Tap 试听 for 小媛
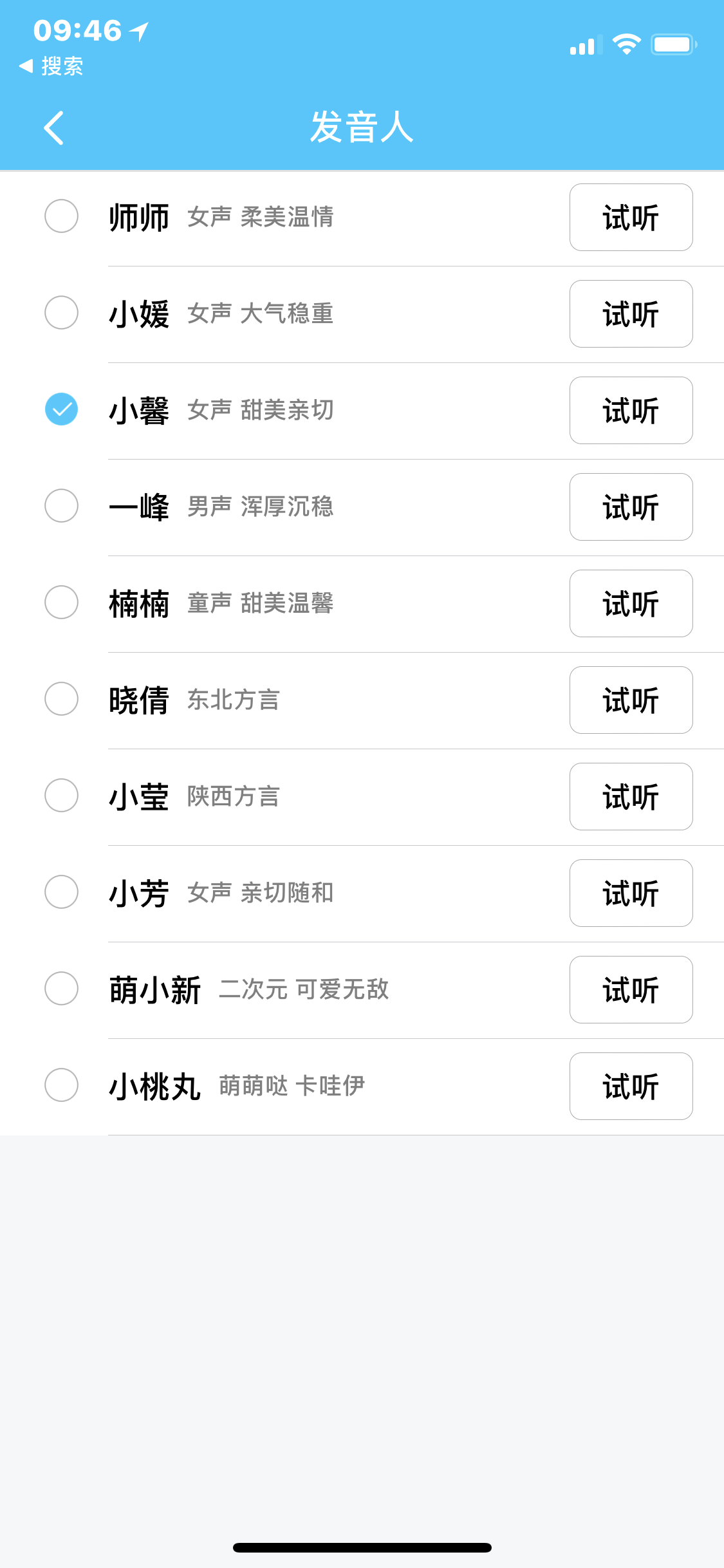 [x=631, y=314]
